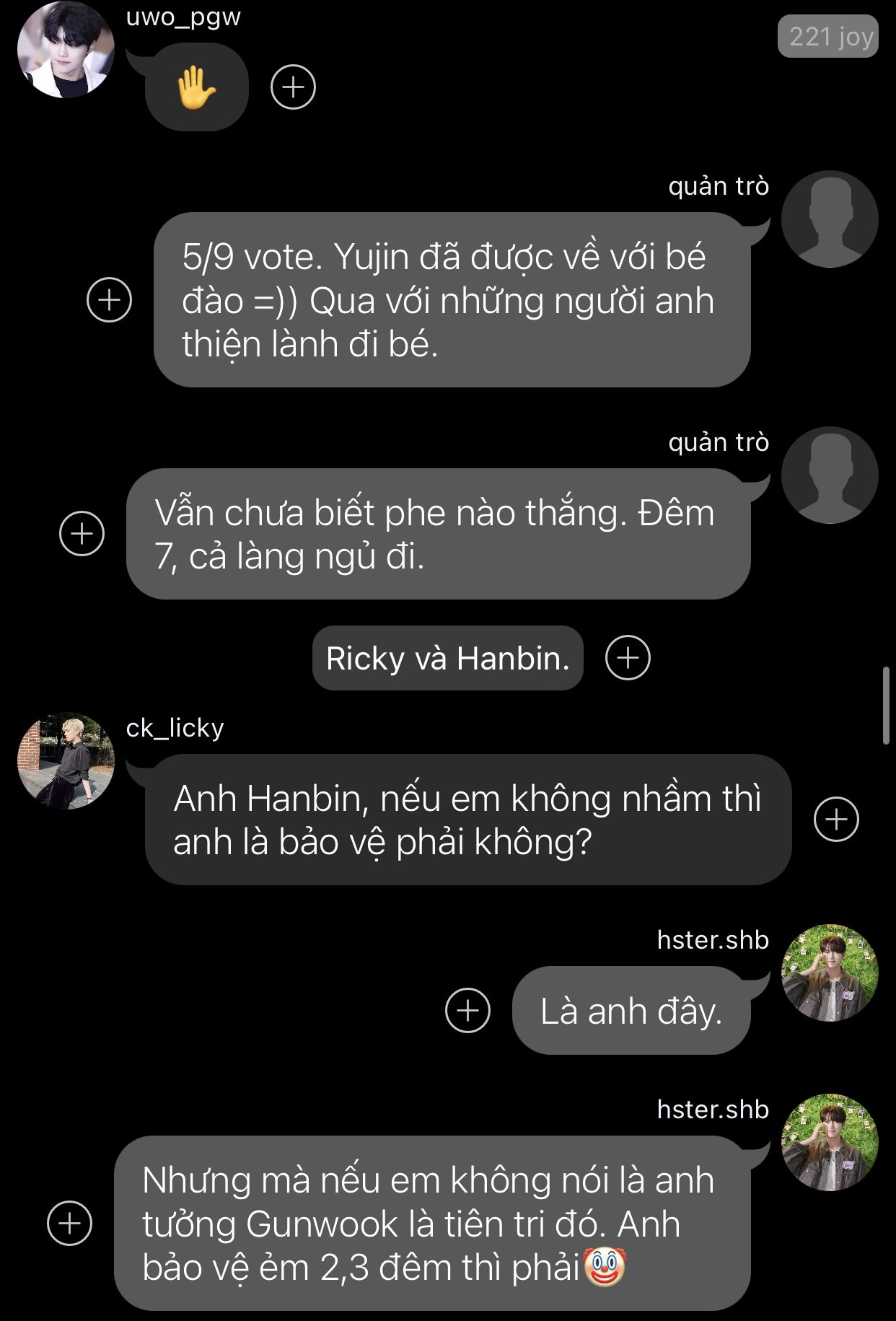Tap the plus beside "Ricky và Hanbin."
Screen dimensions: 896x1321
tap(628, 658)
